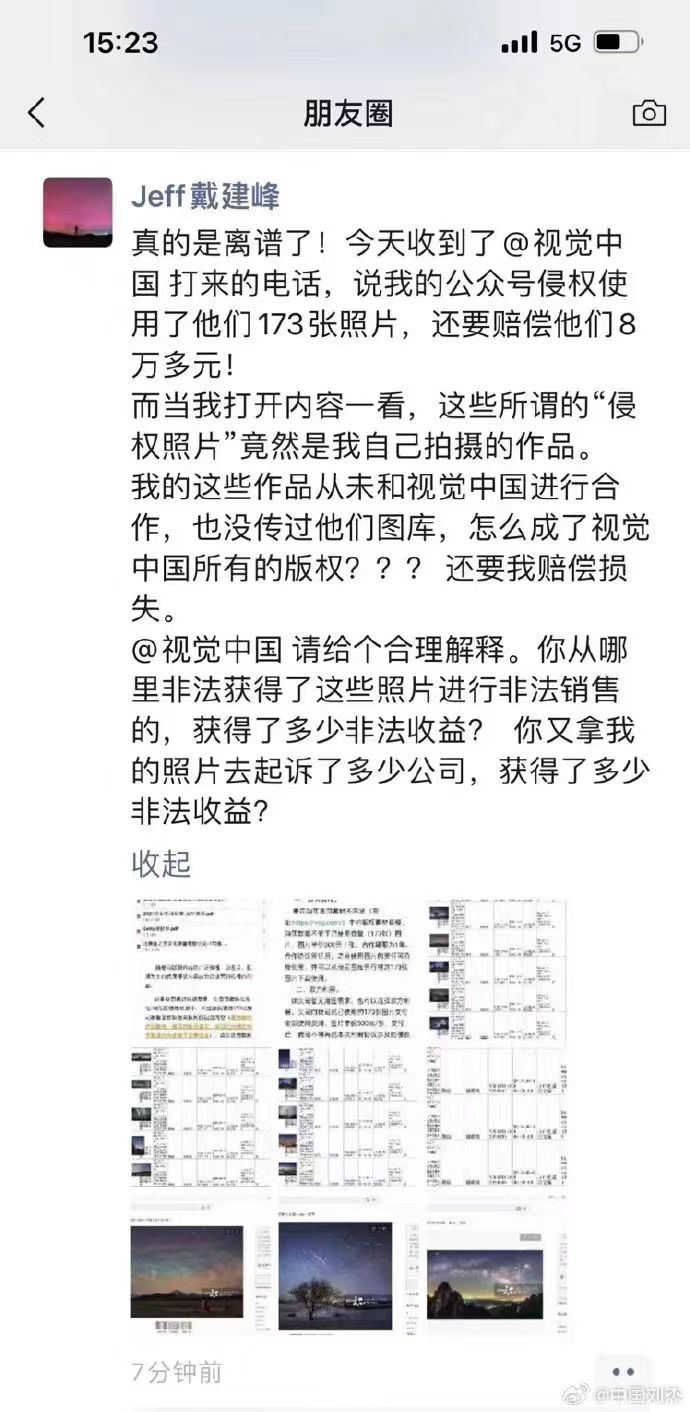The image size is (690, 1412).
Task: Open the first document screenshot in the grid
Action: (x=200, y=965)
